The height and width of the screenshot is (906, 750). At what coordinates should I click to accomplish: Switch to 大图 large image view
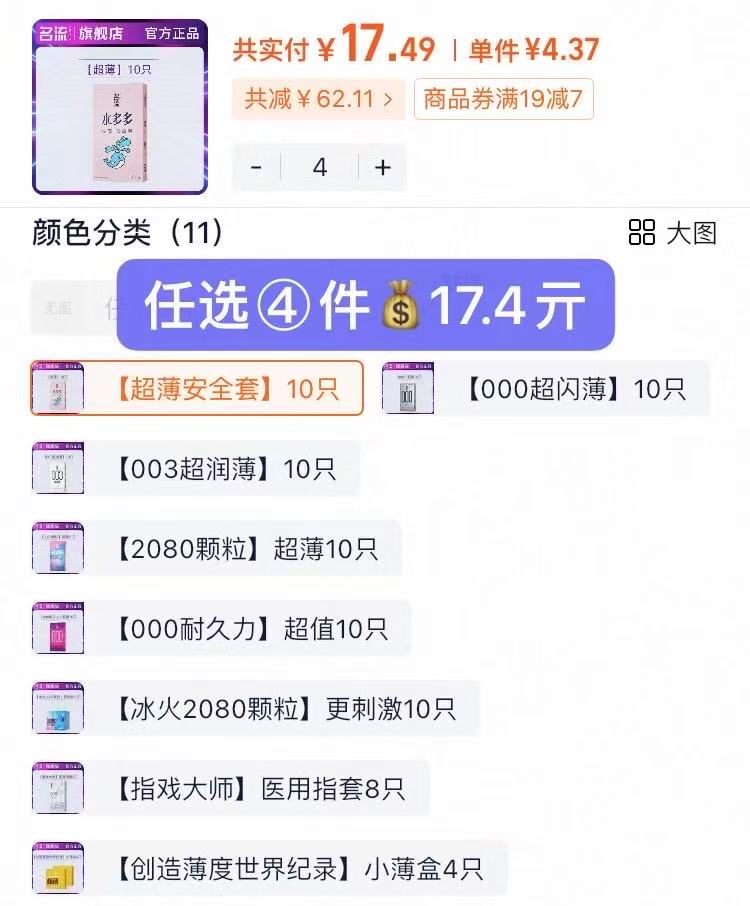[673, 233]
